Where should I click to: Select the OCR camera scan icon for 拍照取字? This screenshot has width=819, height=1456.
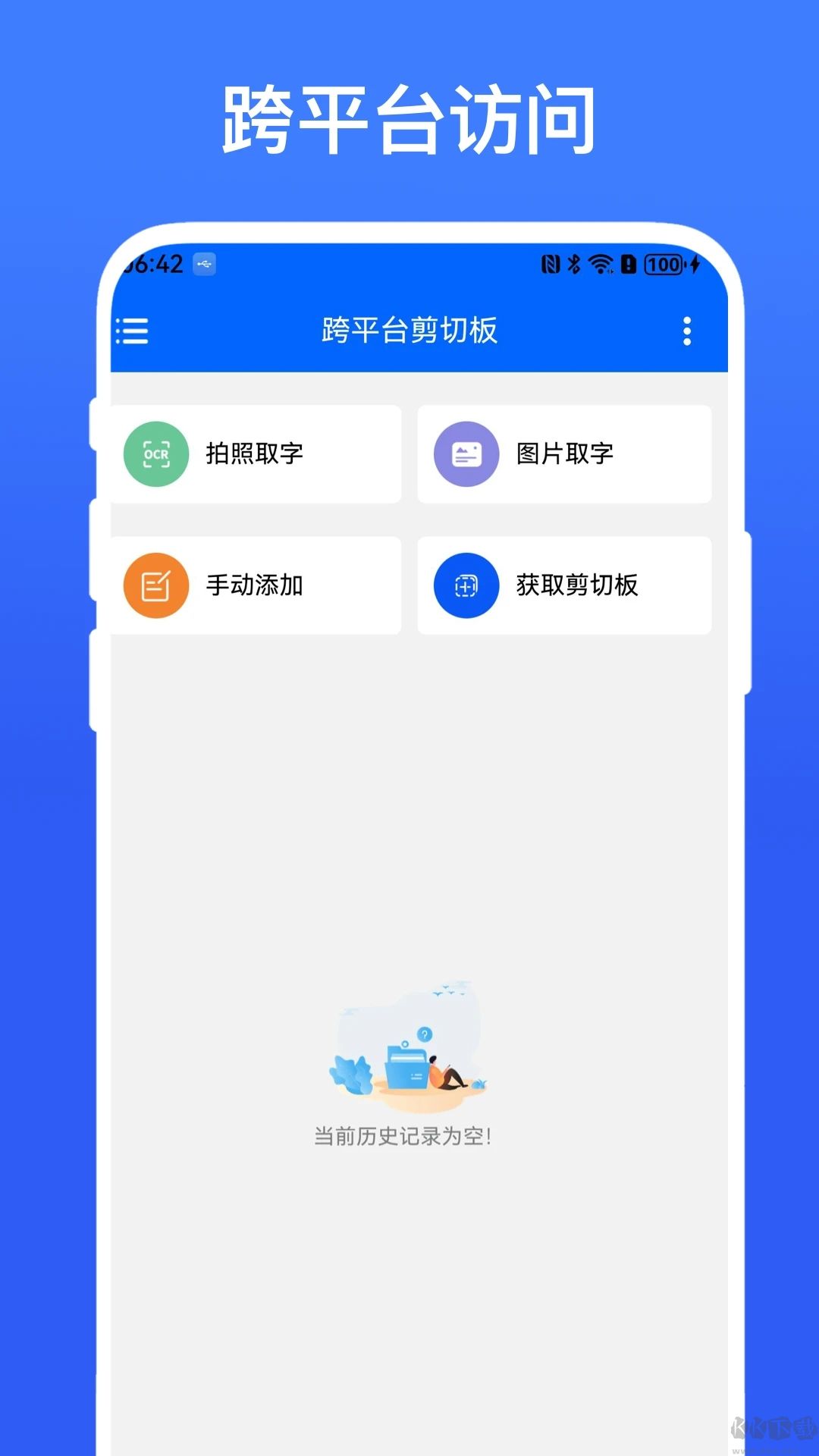point(155,453)
